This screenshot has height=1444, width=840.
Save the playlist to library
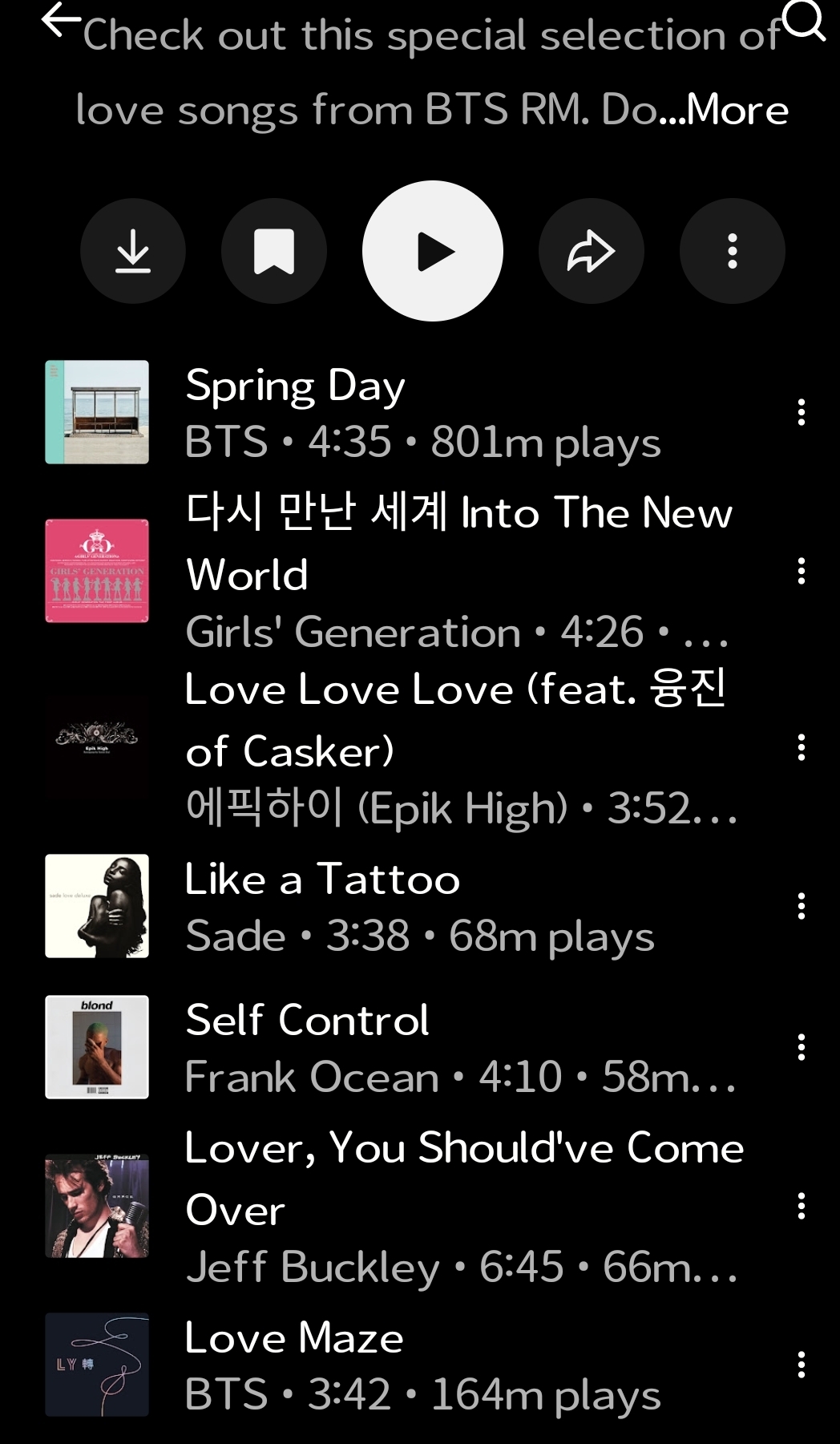click(274, 251)
